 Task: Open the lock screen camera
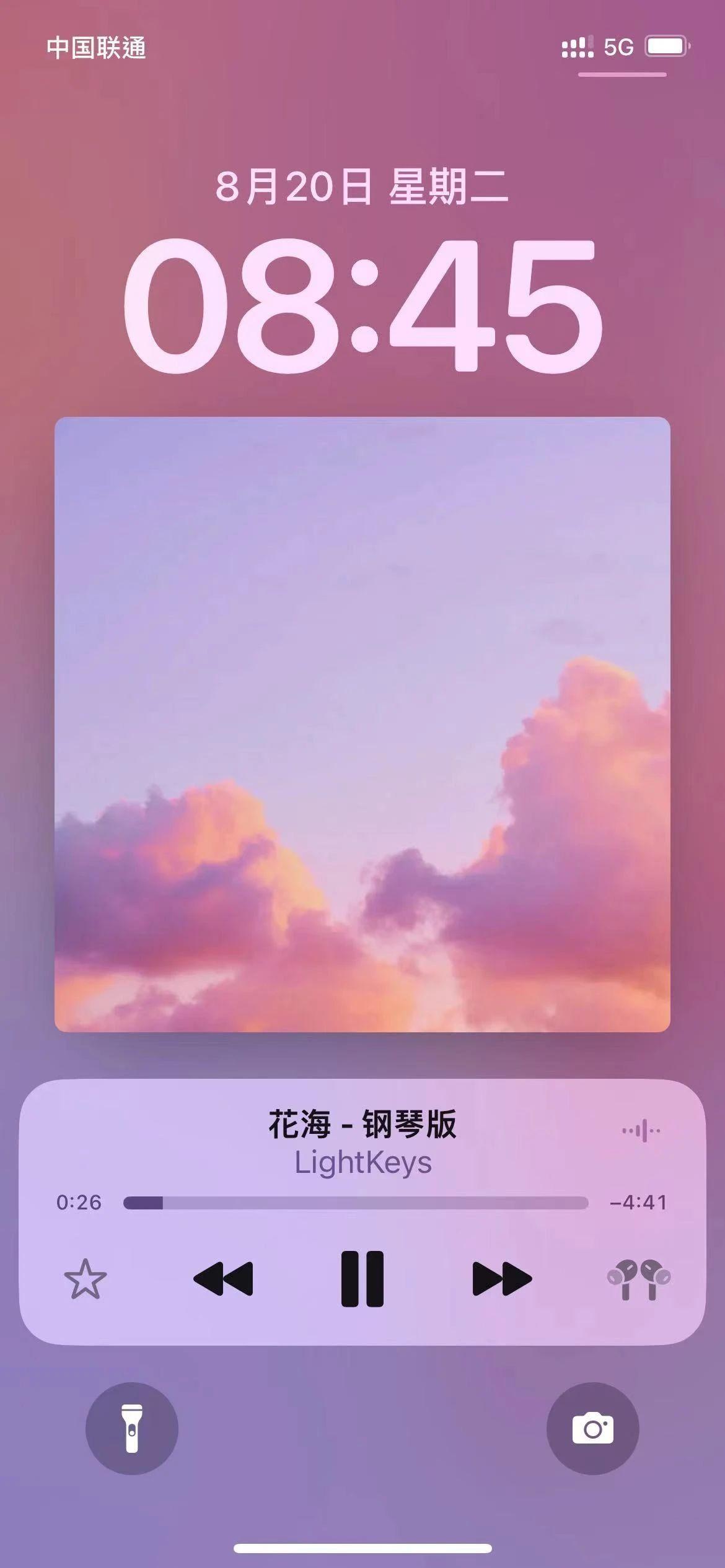pos(592,1428)
